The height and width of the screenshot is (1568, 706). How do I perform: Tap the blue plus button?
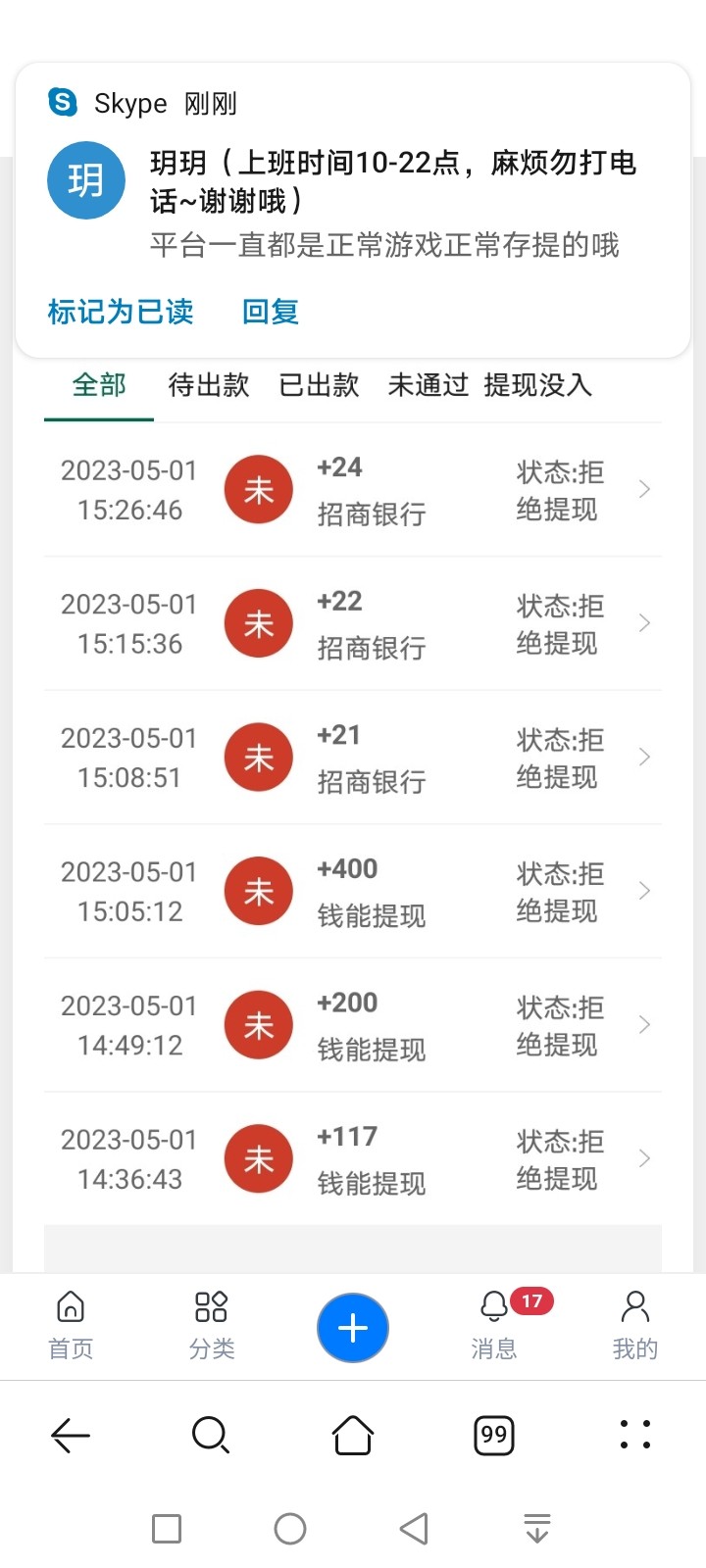point(353,1328)
